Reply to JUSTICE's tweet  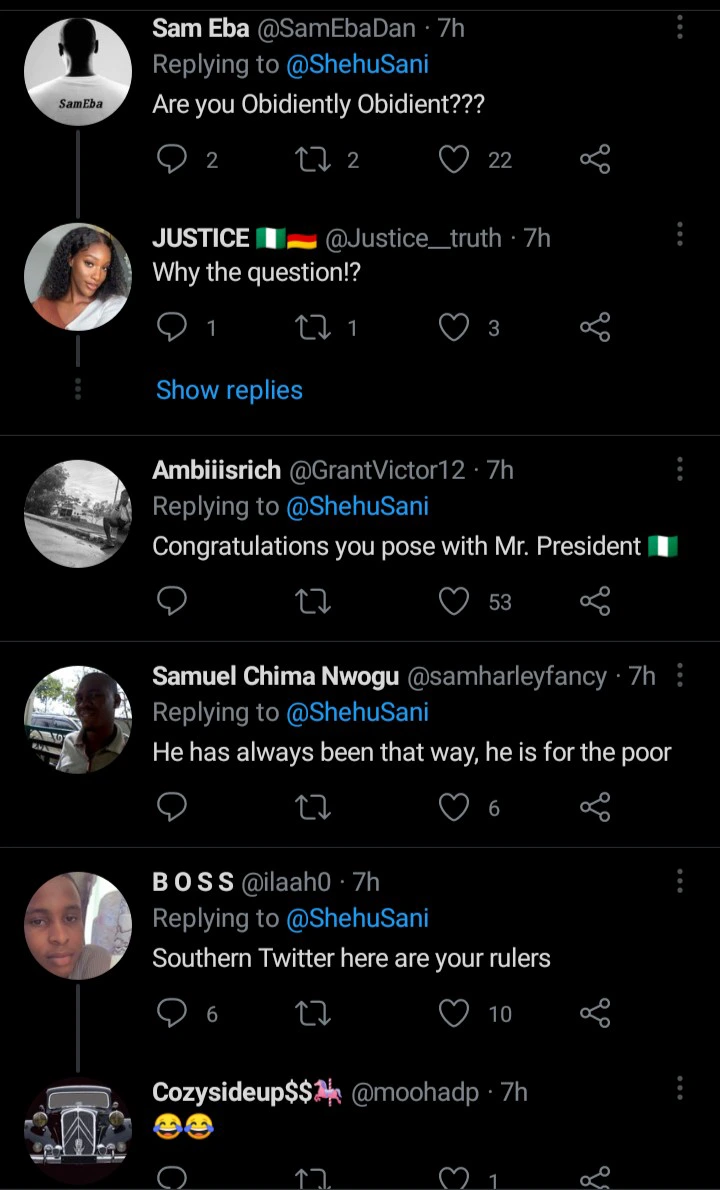[x=173, y=328]
